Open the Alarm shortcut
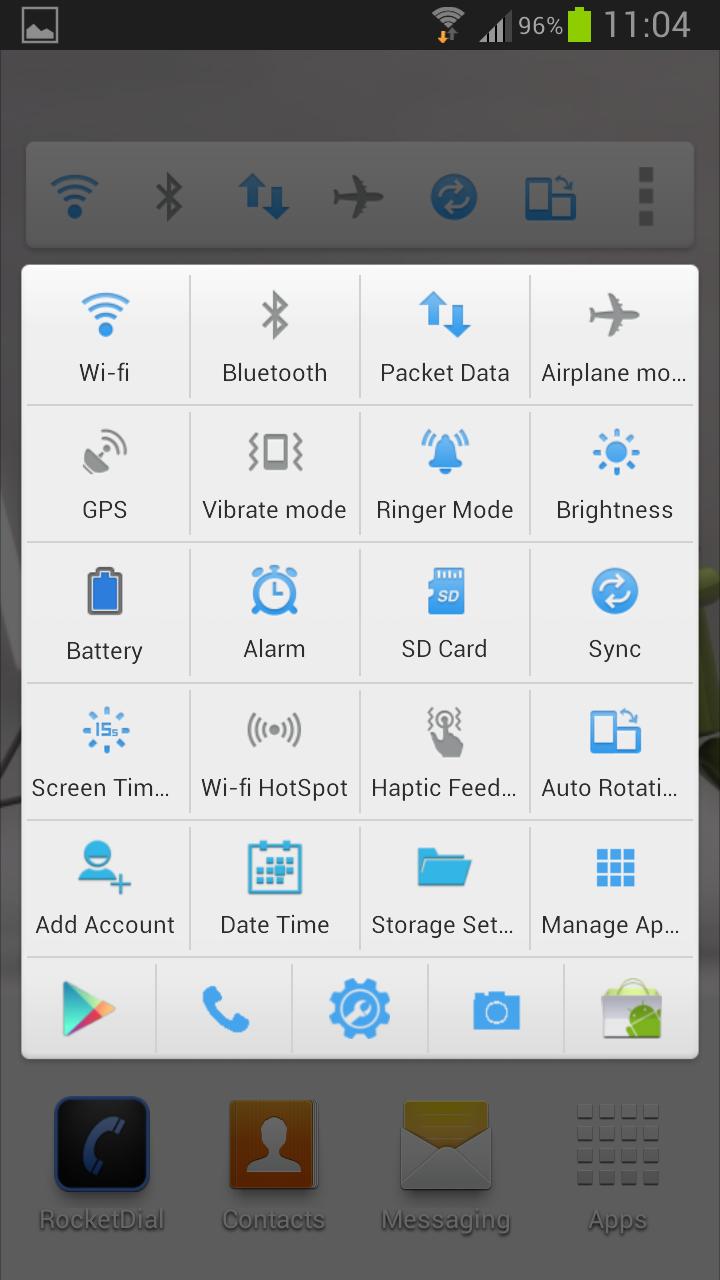The height and width of the screenshot is (1280, 720). 274,612
